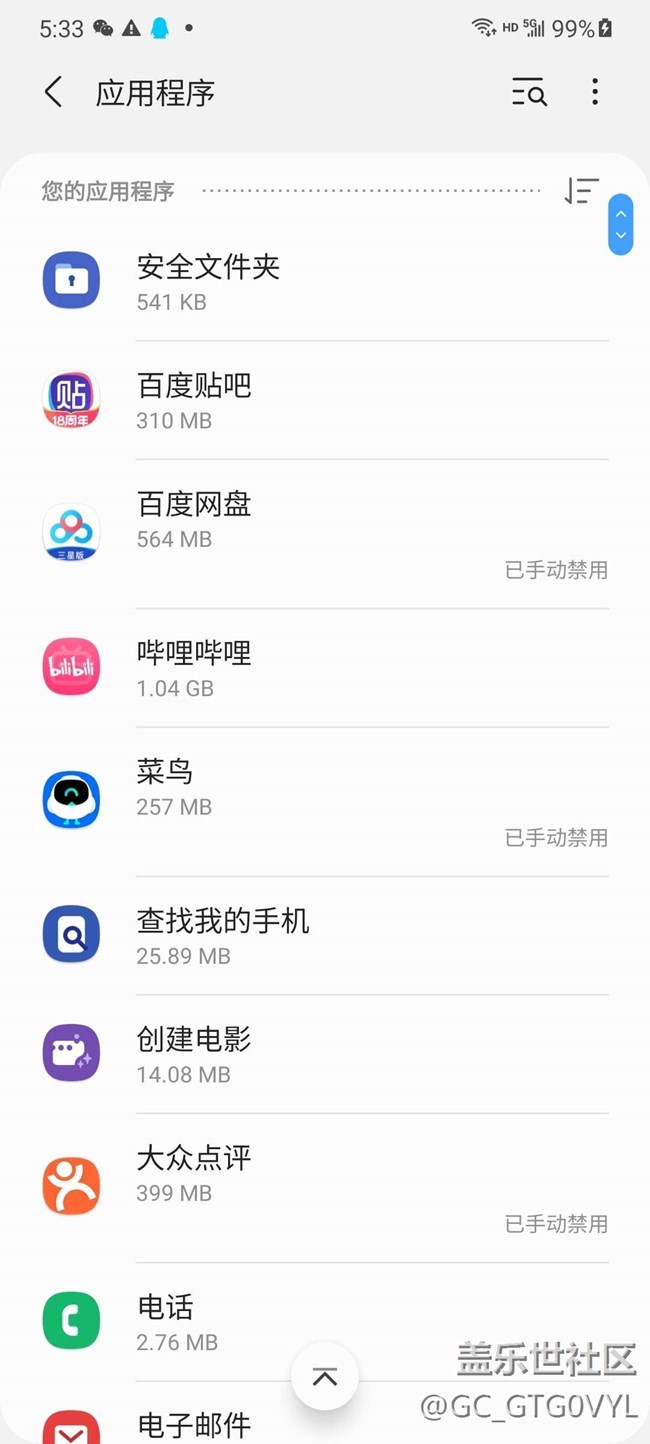650x1444 pixels.
Task: Jump to top with the floating arrow button
Action: [x=325, y=1377]
